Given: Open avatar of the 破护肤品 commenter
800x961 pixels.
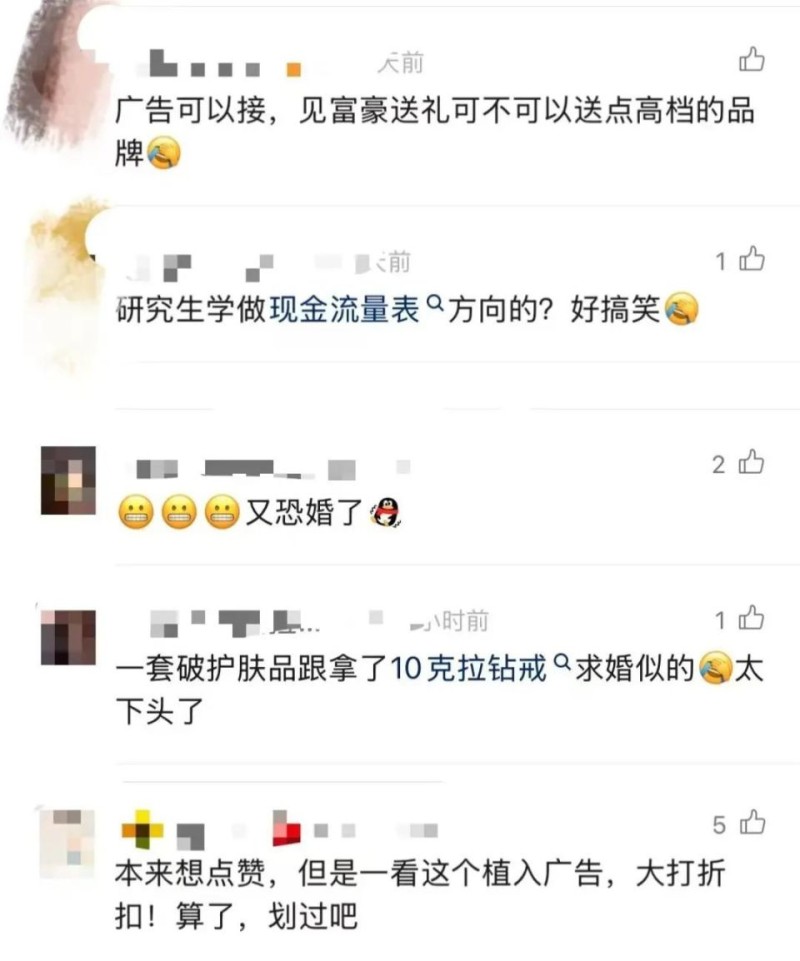Looking at the screenshot, I should click(68, 638).
